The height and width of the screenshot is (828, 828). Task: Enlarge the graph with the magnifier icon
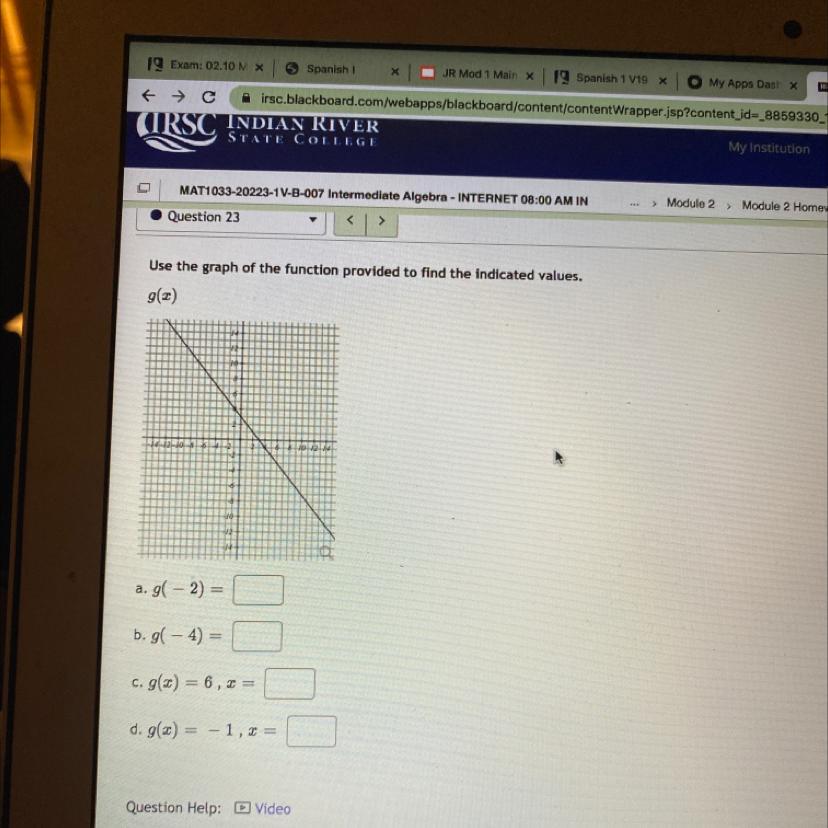click(x=326, y=552)
